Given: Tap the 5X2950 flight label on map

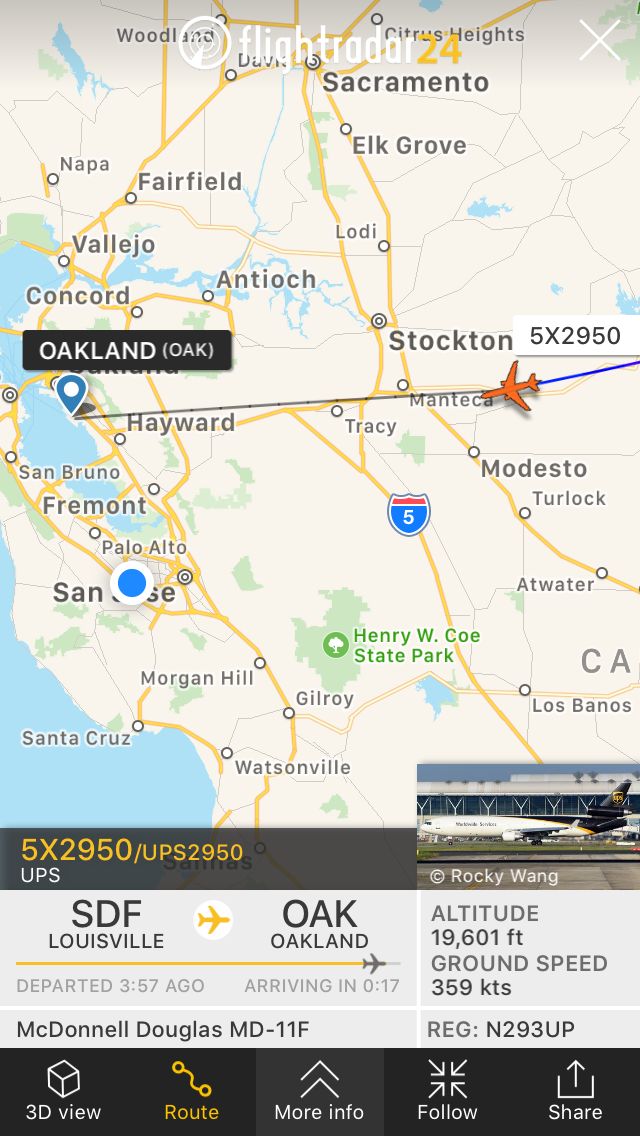Looking at the screenshot, I should (576, 337).
